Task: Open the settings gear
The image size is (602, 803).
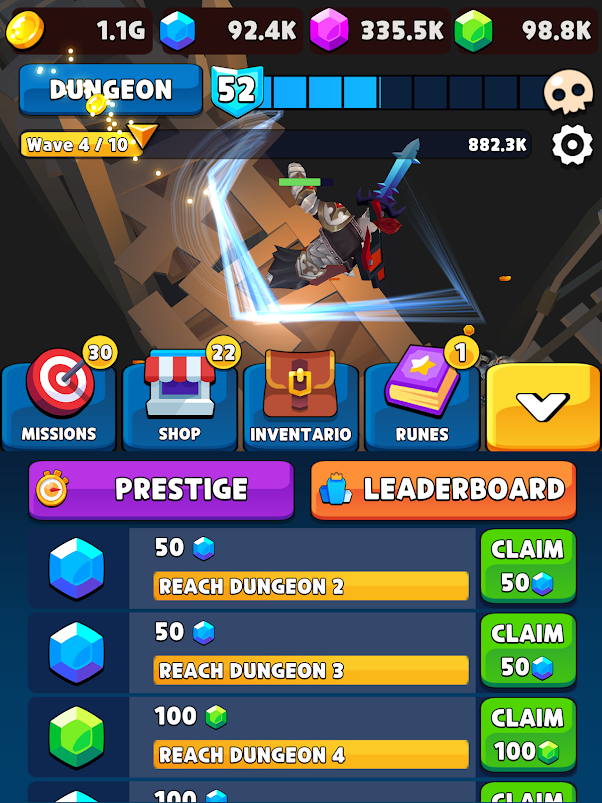Action: (x=572, y=145)
